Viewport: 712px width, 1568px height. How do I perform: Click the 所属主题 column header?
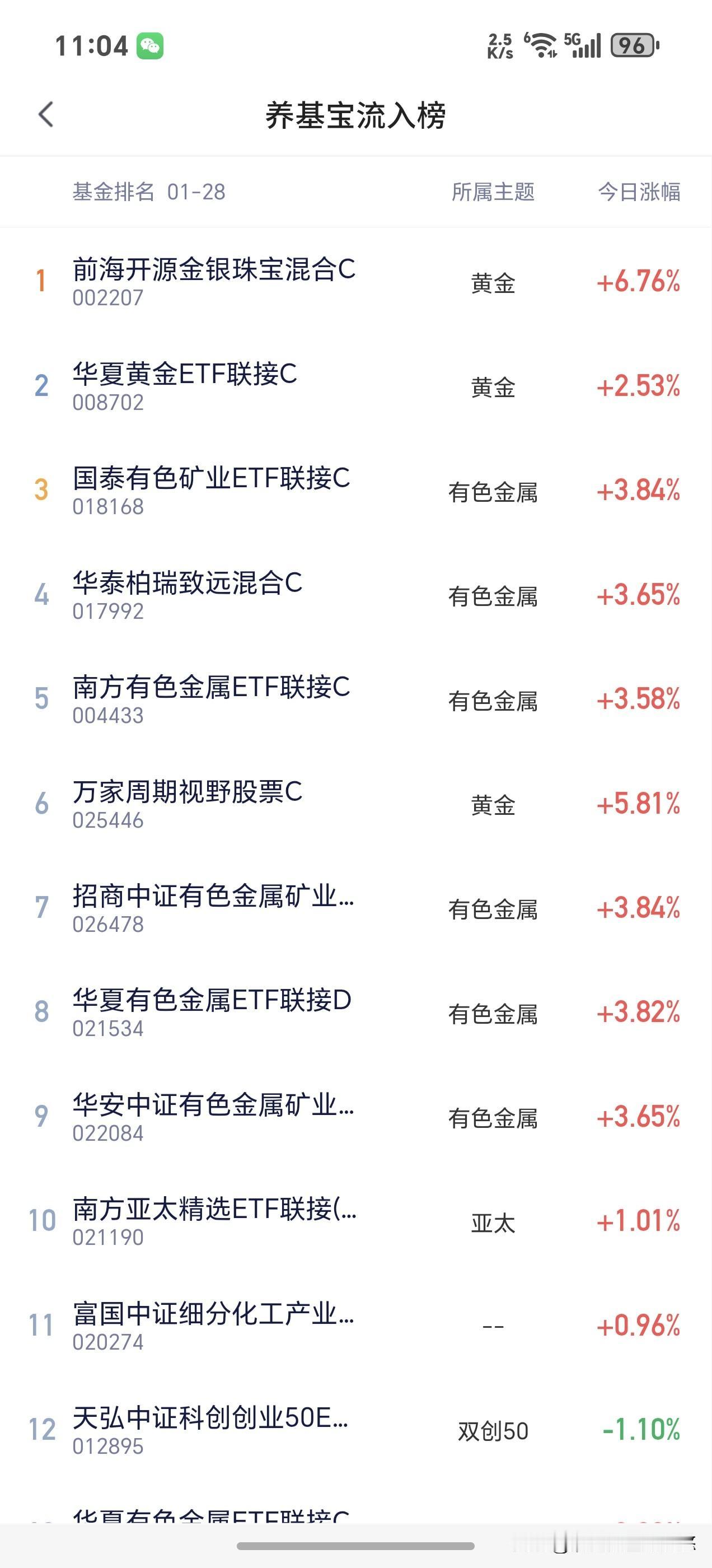pos(494,192)
